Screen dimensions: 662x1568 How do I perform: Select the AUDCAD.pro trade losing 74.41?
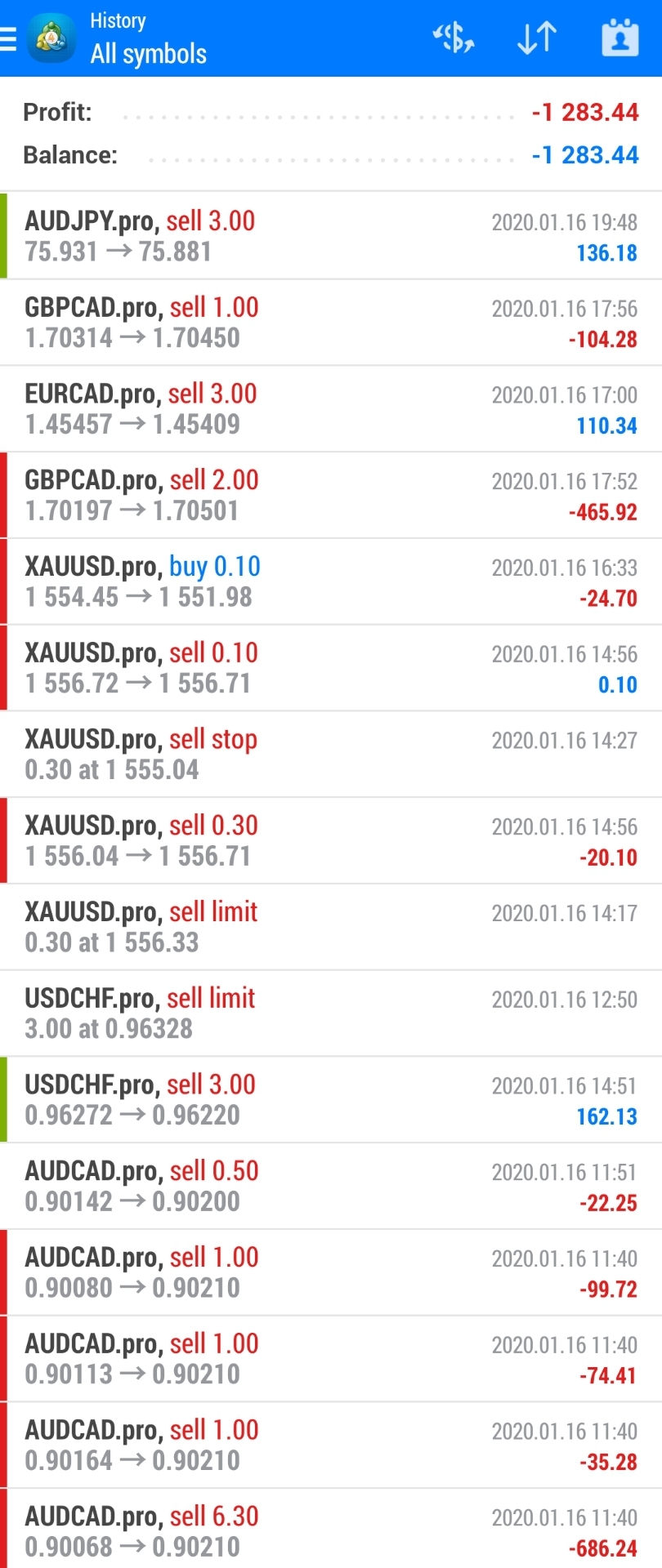click(x=331, y=1360)
